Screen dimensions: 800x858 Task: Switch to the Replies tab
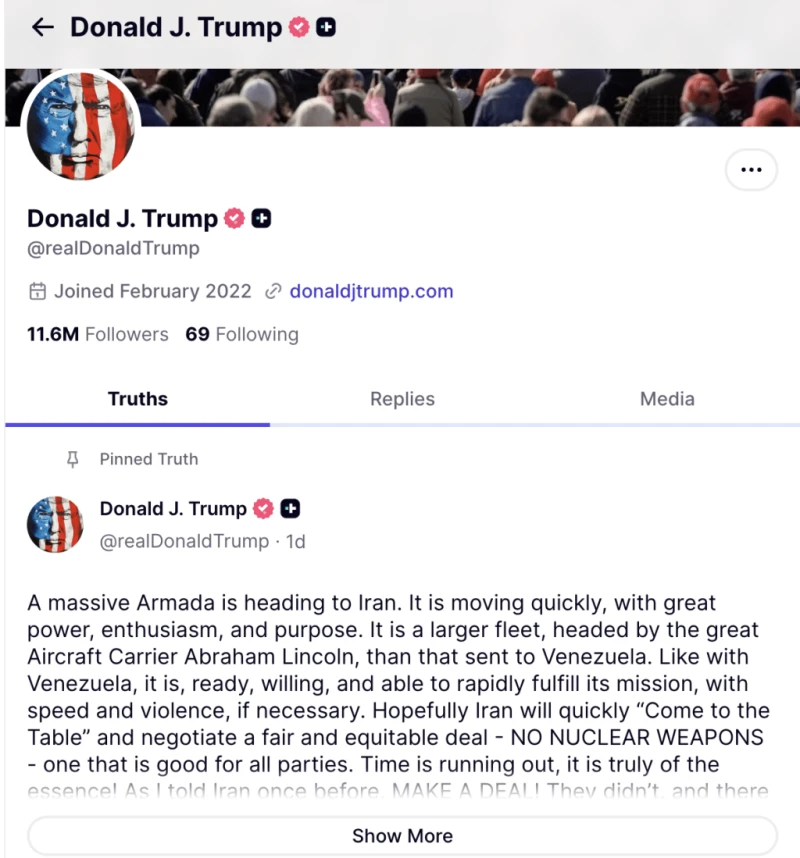pos(402,399)
